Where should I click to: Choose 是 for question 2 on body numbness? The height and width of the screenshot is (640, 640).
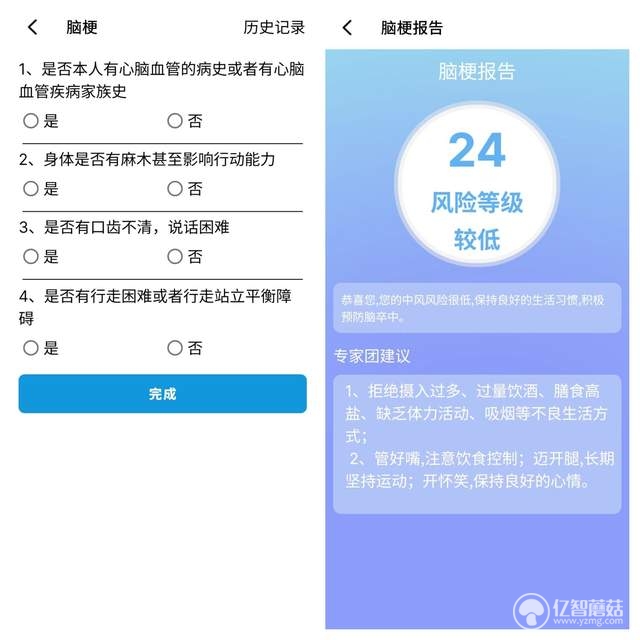tap(31, 189)
